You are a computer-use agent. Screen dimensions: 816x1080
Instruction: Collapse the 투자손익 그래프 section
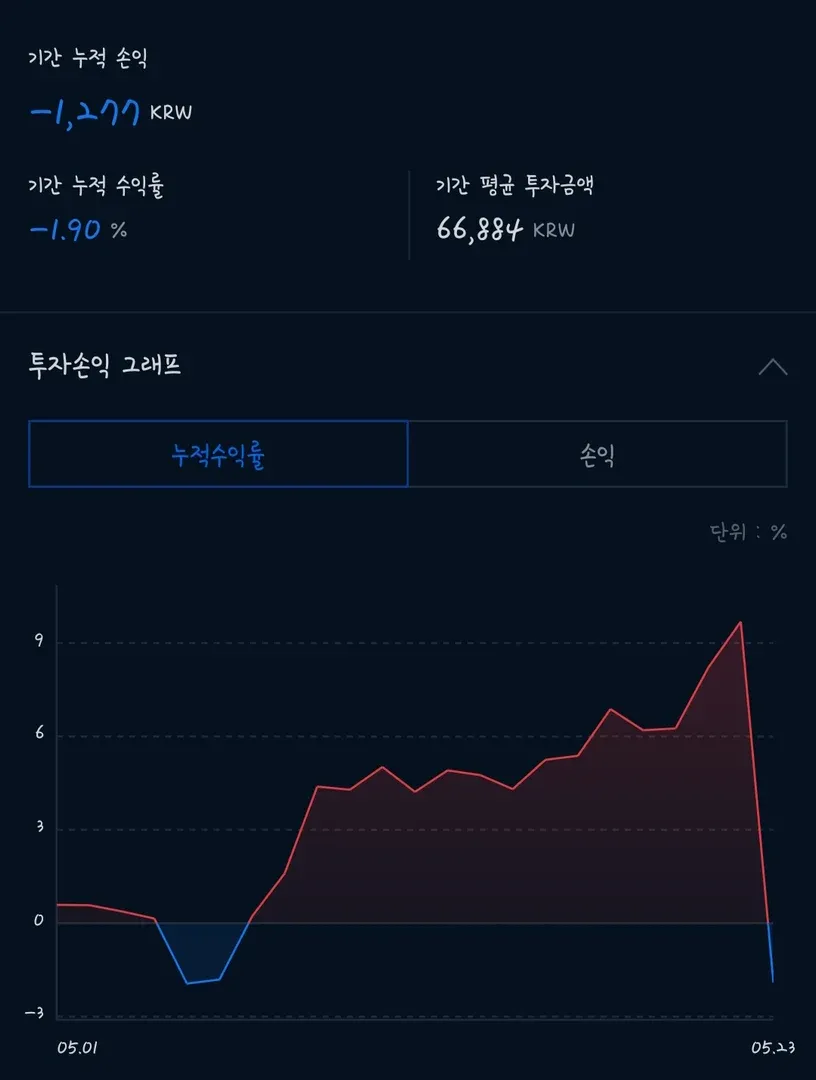click(x=772, y=366)
